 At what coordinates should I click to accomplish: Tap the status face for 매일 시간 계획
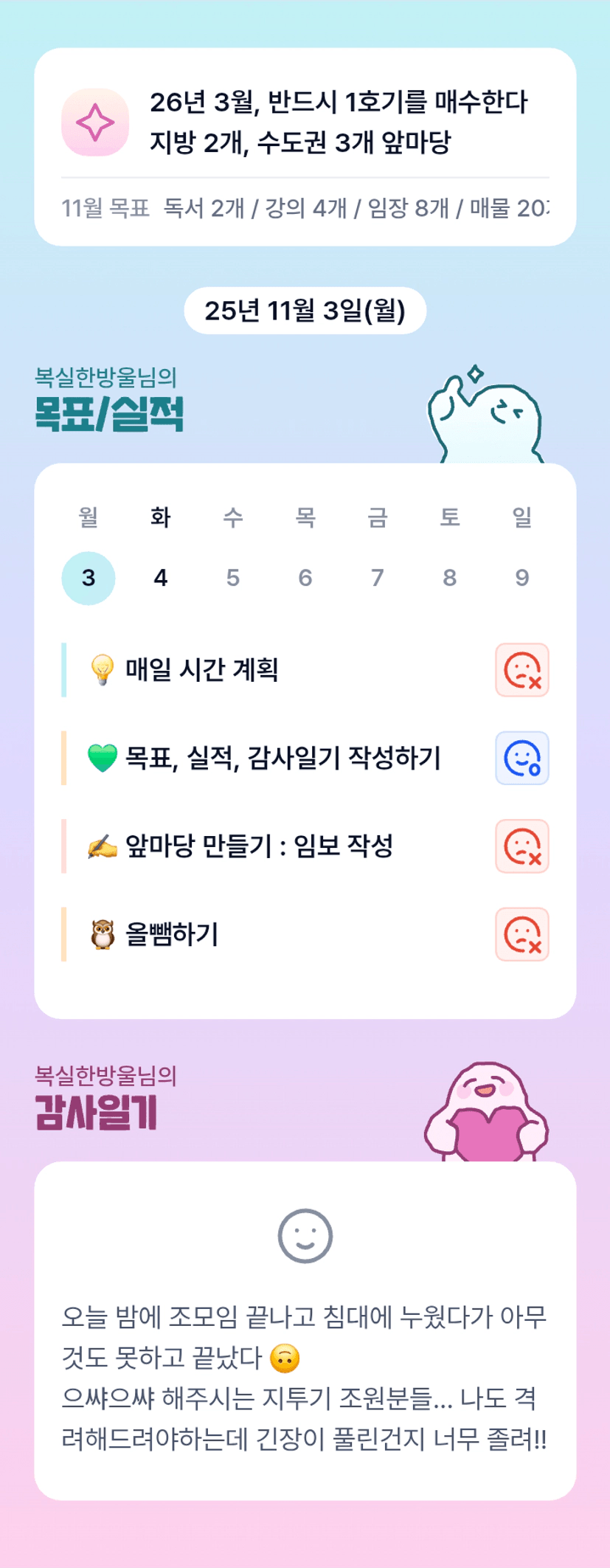[522, 670]
